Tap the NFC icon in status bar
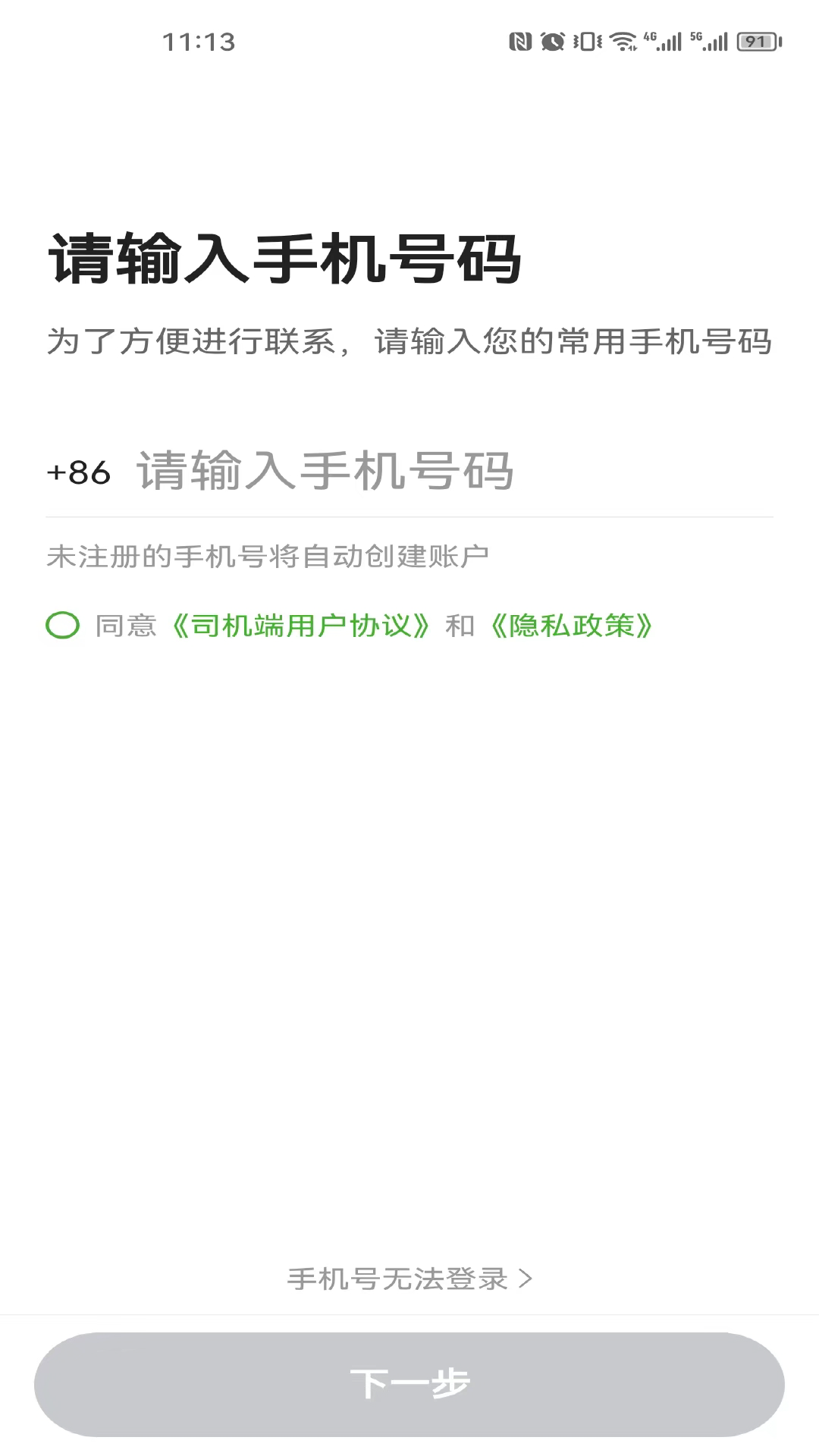Screen dimensions: 819x1456 [x=522, y=40]
